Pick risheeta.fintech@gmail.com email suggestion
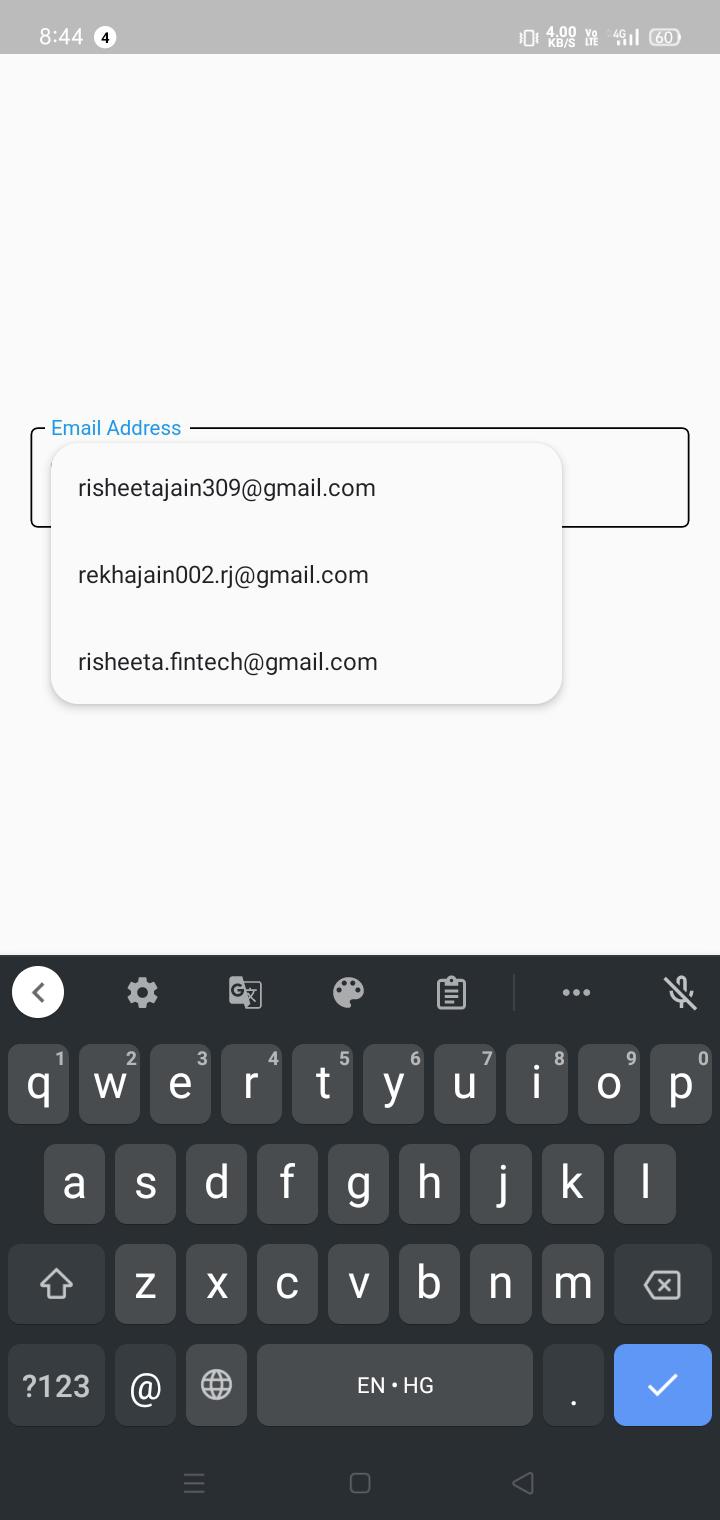The height and width of the screenshot is (1520, 720). pyautogui.click(x=228, y=662)
